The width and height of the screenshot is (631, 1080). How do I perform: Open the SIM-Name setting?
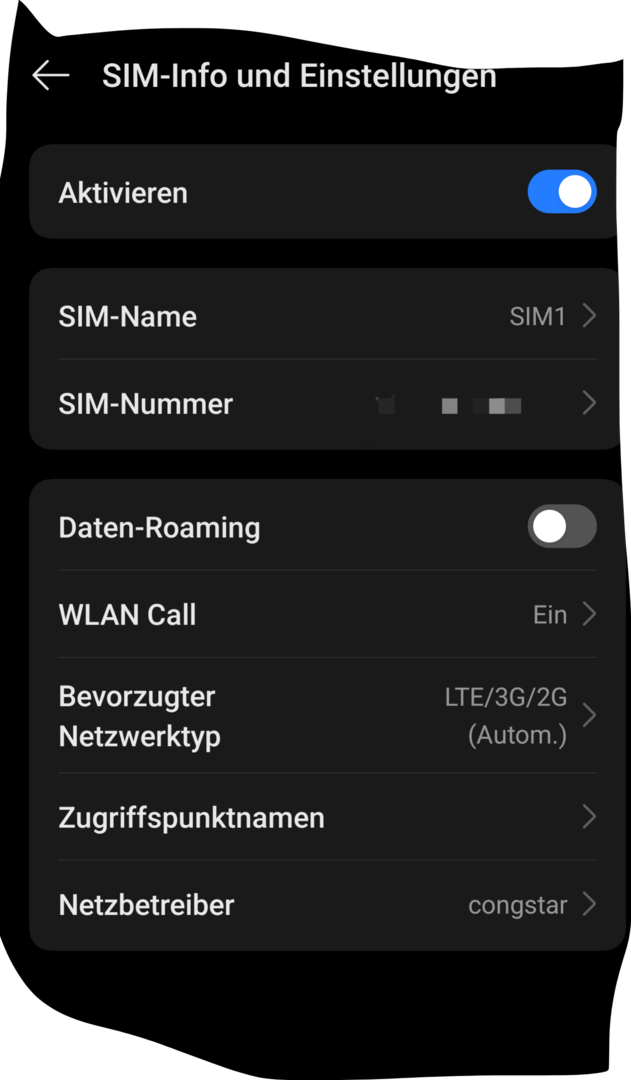tap(327, 317)
